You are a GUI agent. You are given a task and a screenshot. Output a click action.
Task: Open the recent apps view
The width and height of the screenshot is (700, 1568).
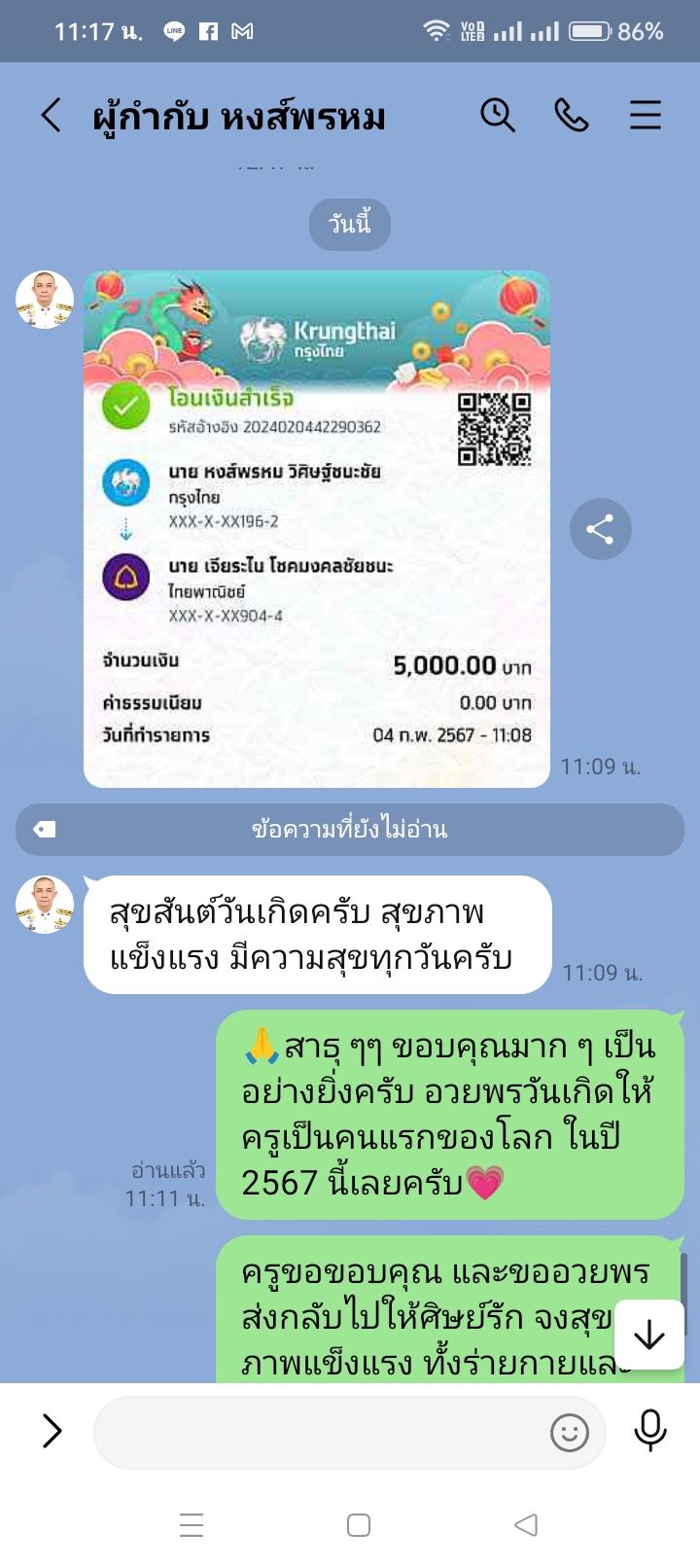coord(192,1525)
